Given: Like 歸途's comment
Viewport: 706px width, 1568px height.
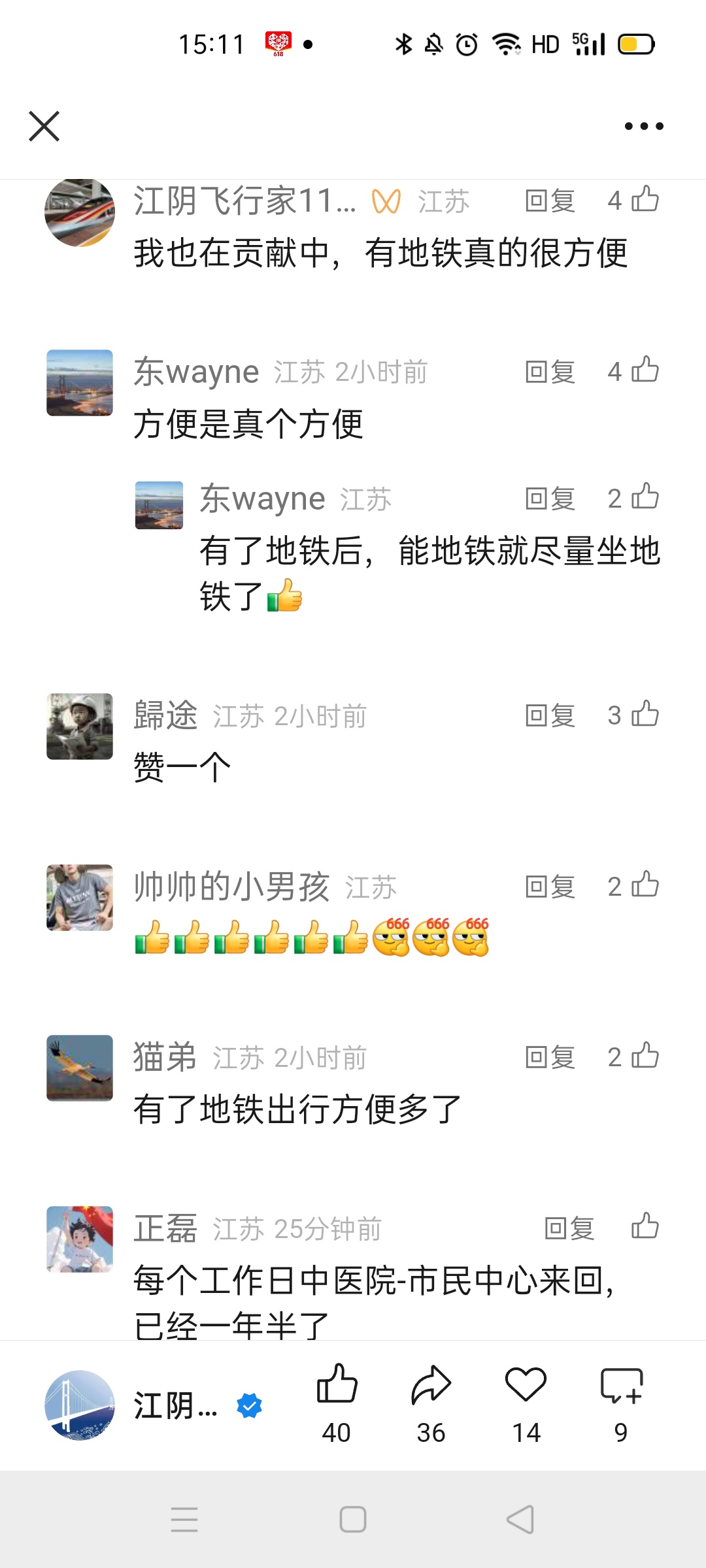Looking at the screenshot, I should [645, 714].
